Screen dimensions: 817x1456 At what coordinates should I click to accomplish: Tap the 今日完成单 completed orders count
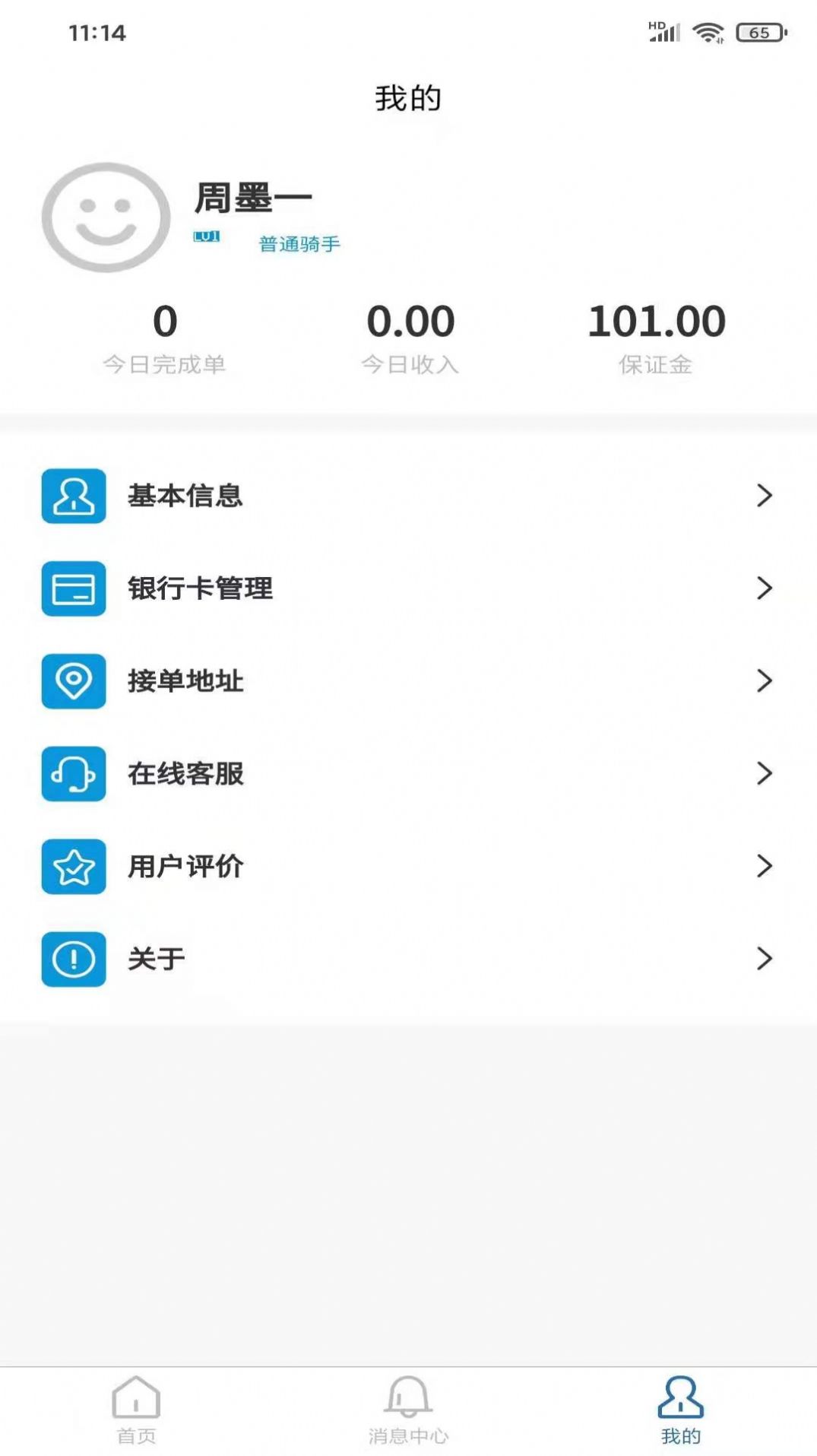(x=165, y=320)
